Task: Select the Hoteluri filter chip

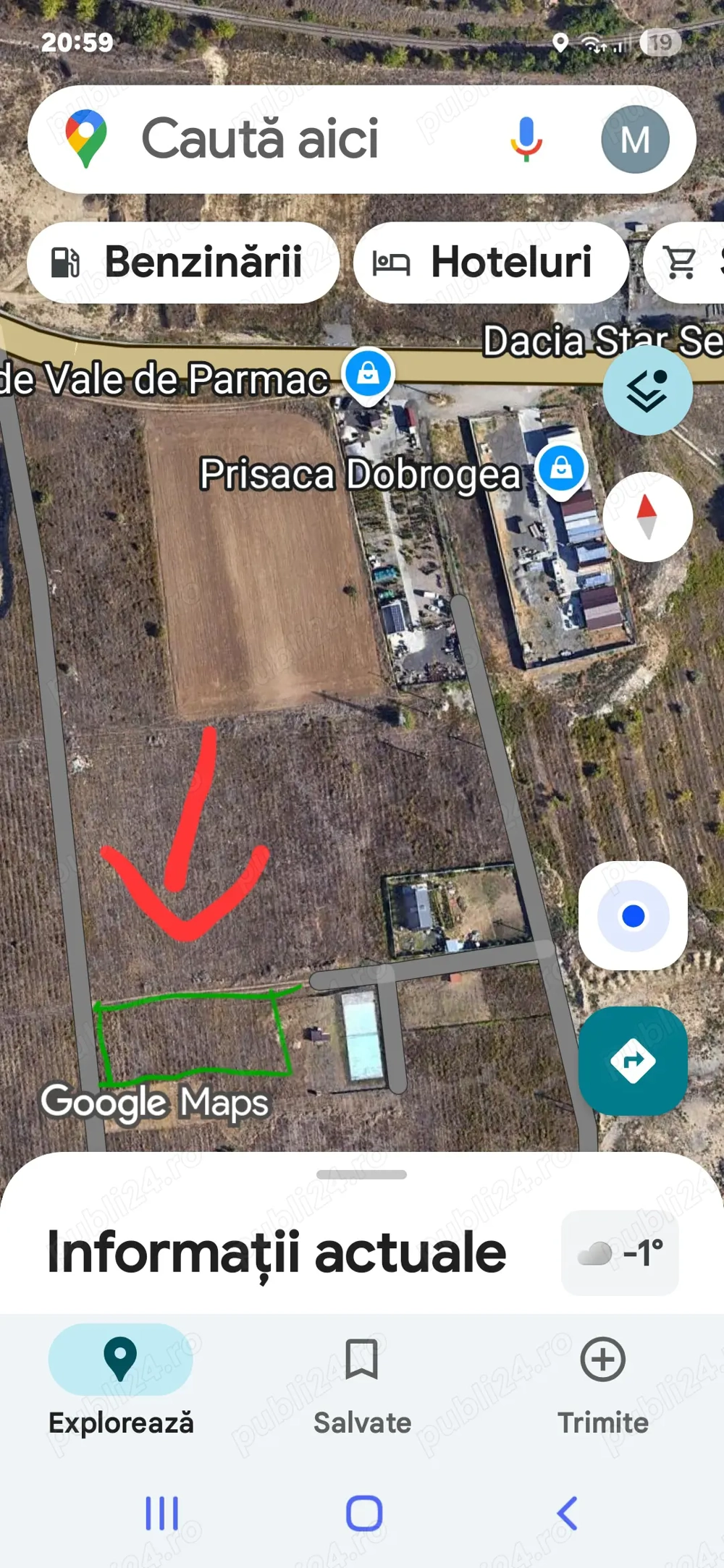Action: (491, 262)
